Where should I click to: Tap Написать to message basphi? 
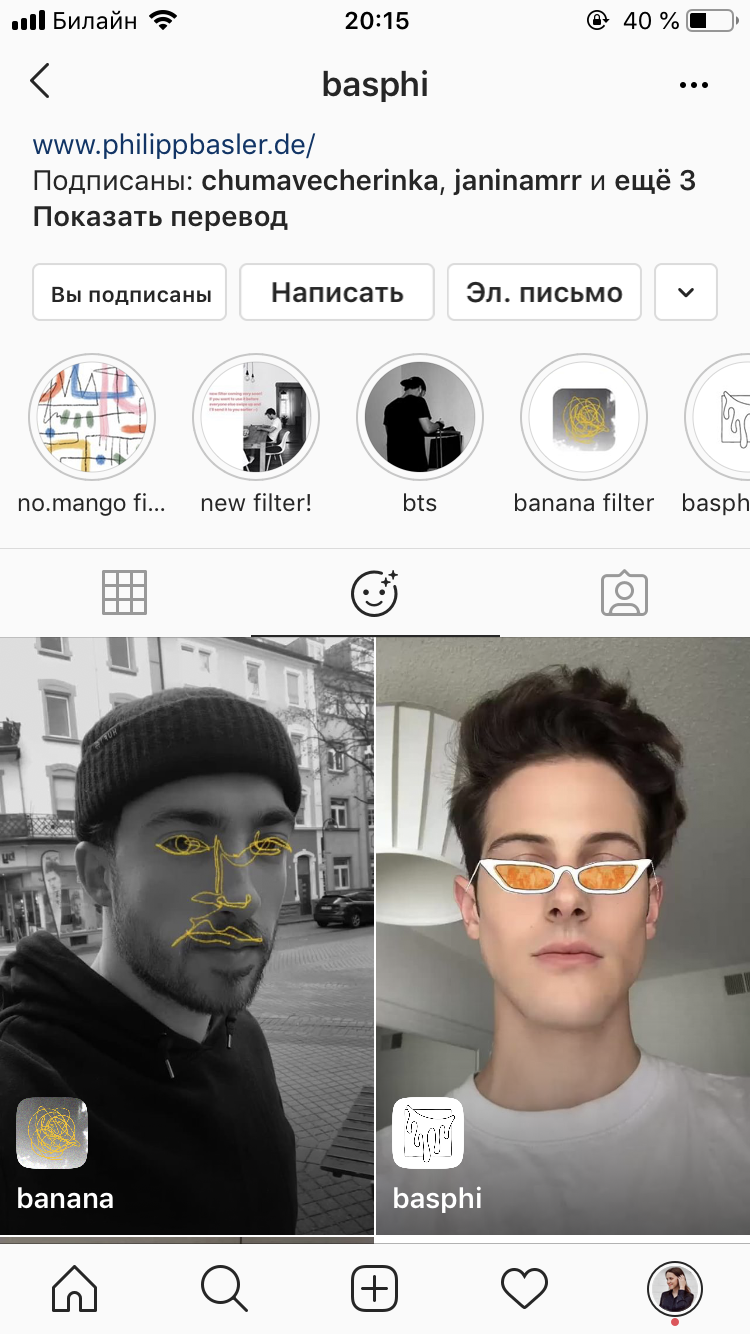(x=337, y=292)
